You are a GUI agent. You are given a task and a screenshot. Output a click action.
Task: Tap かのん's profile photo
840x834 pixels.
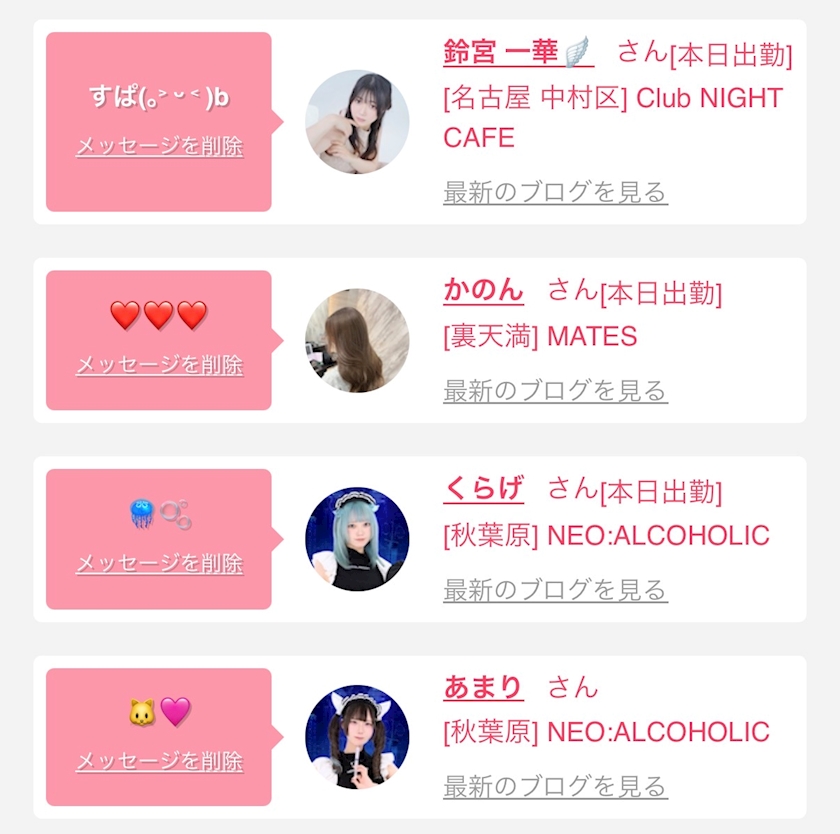point(357,340)
